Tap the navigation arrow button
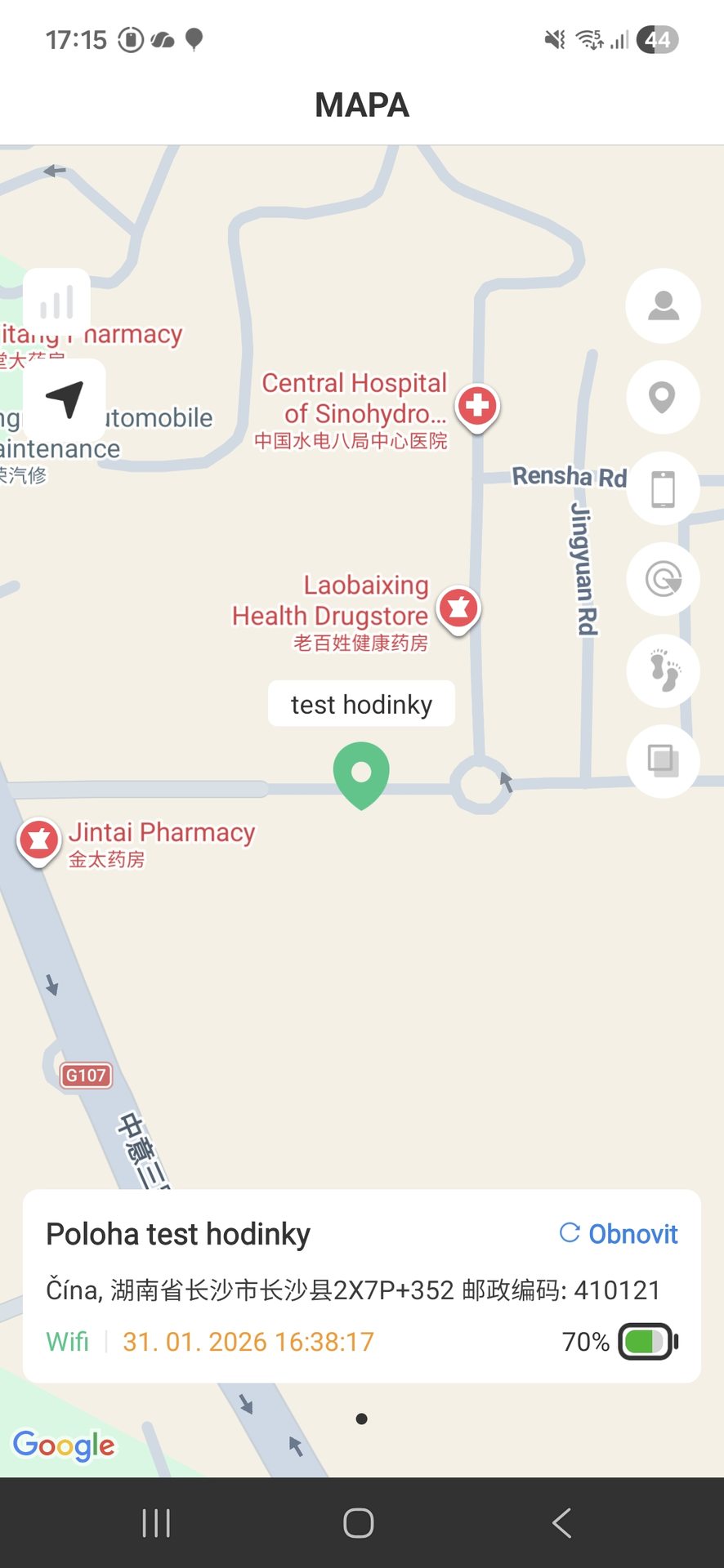This screenshot has height=1568, width=724. click(x=65, y=399)
